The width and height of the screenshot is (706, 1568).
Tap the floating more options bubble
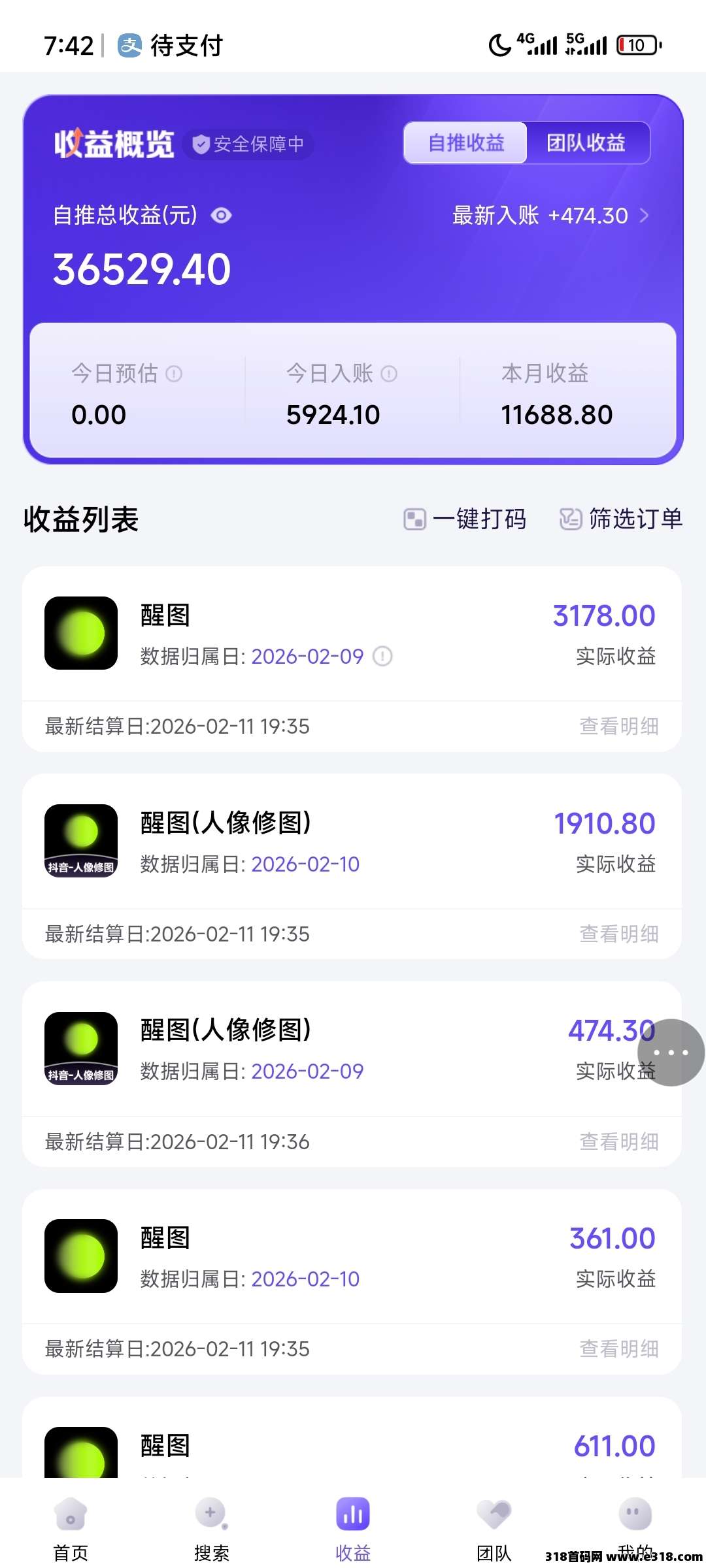[x=671, y=1052]
